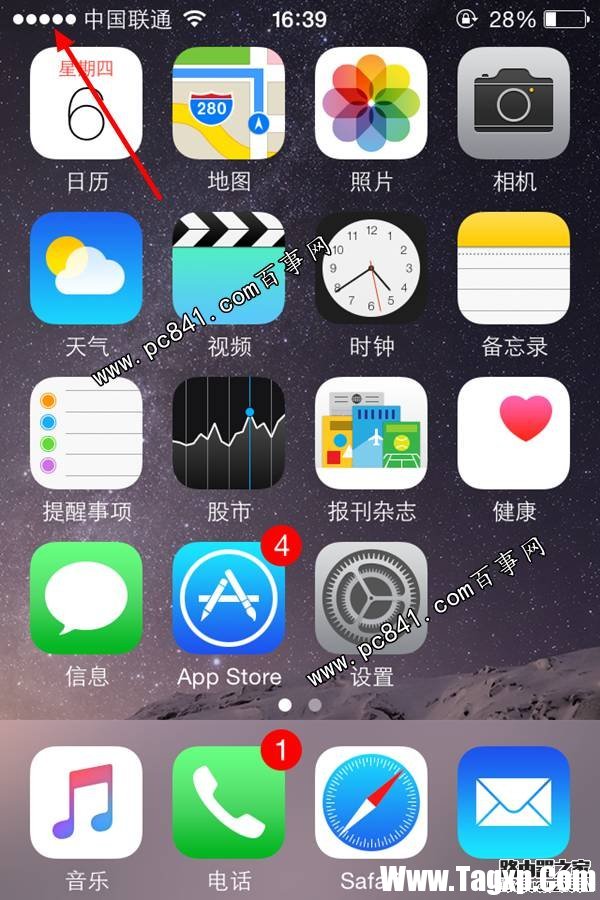600x900 pixels.
Task: Open App Store with 4 updates
Action: [229, 598]
